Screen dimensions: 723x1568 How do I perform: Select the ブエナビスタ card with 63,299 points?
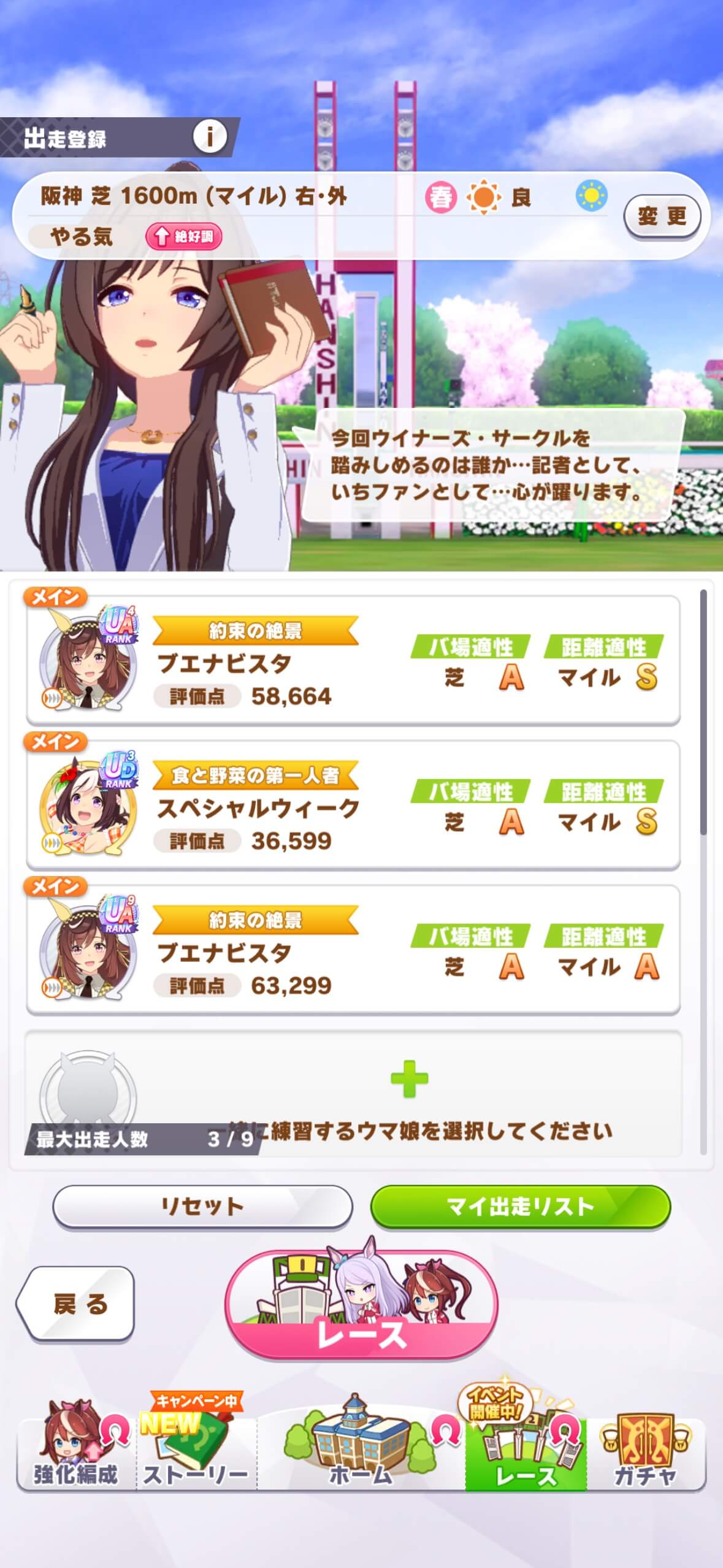point(353,950)
